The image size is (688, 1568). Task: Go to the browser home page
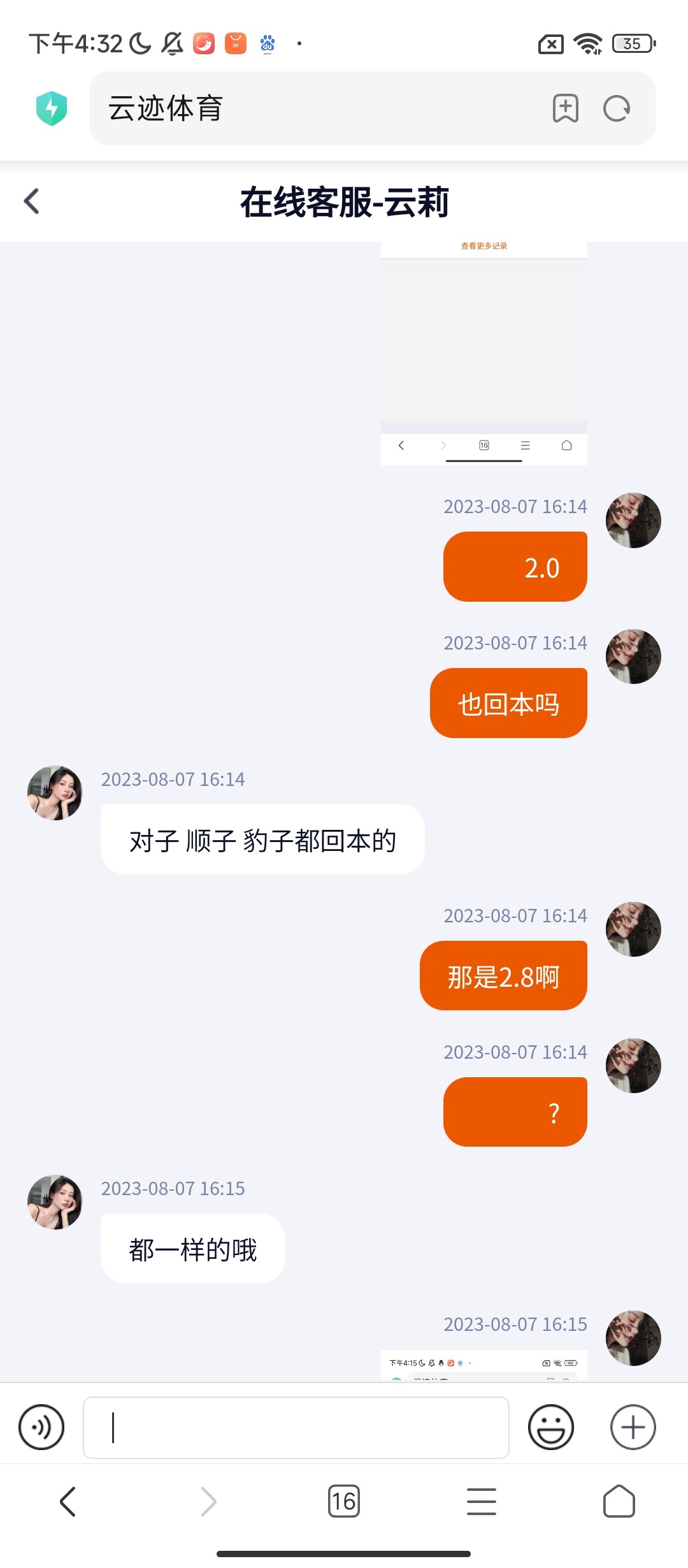(619, 1501)
